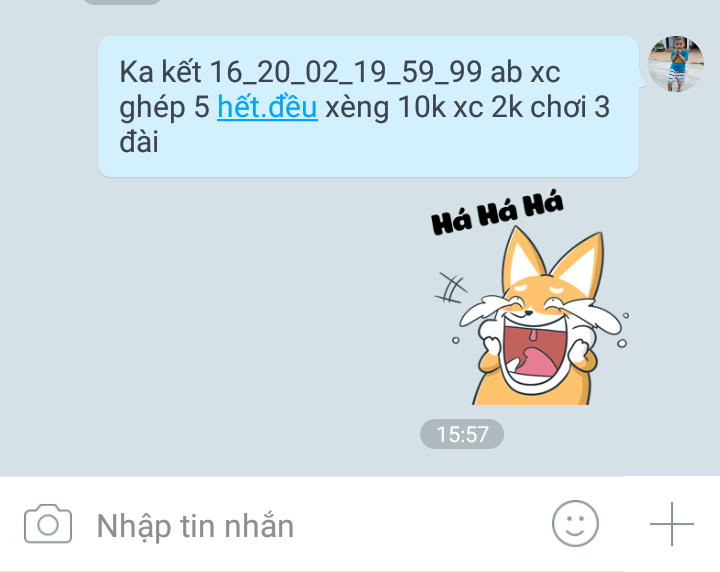Open the 'hết.đều' link in the message
The image size is (720, 572).
(x=267, y=107)
